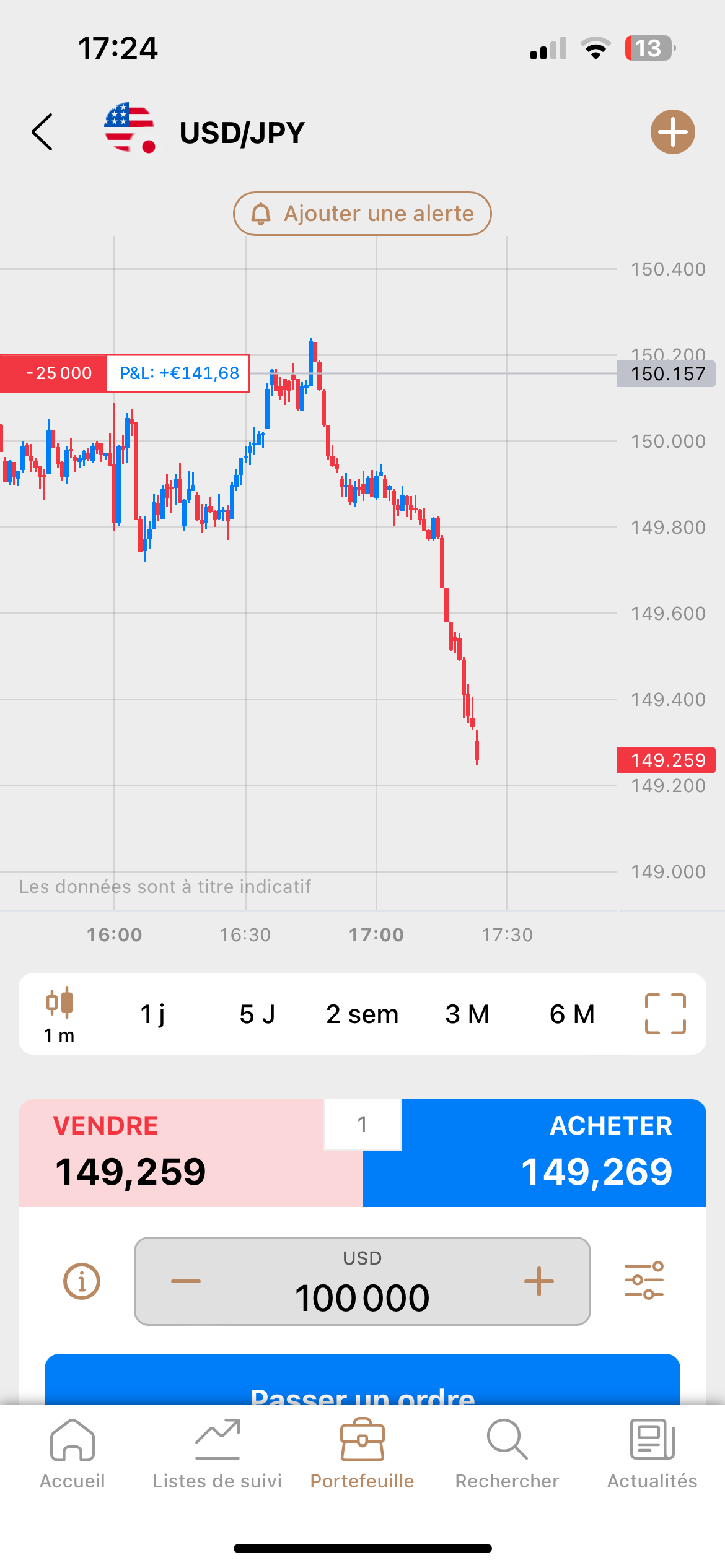The height and width of the screenshot is (1568, 725).
Task: Go back using the arrow icon
Action: (x=42, y=132)
